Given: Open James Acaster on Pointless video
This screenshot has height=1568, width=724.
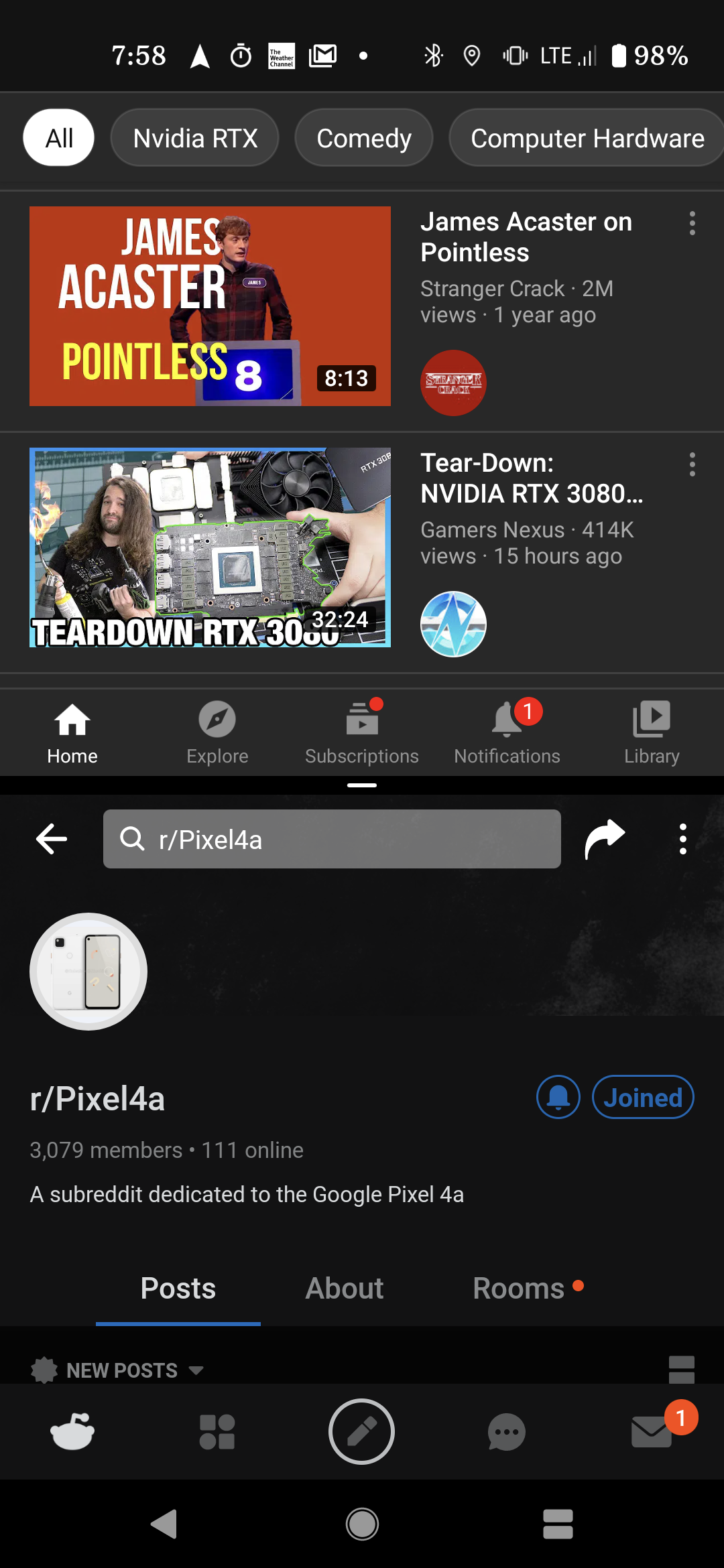Looking at the screenshot, I should [210, 306].
